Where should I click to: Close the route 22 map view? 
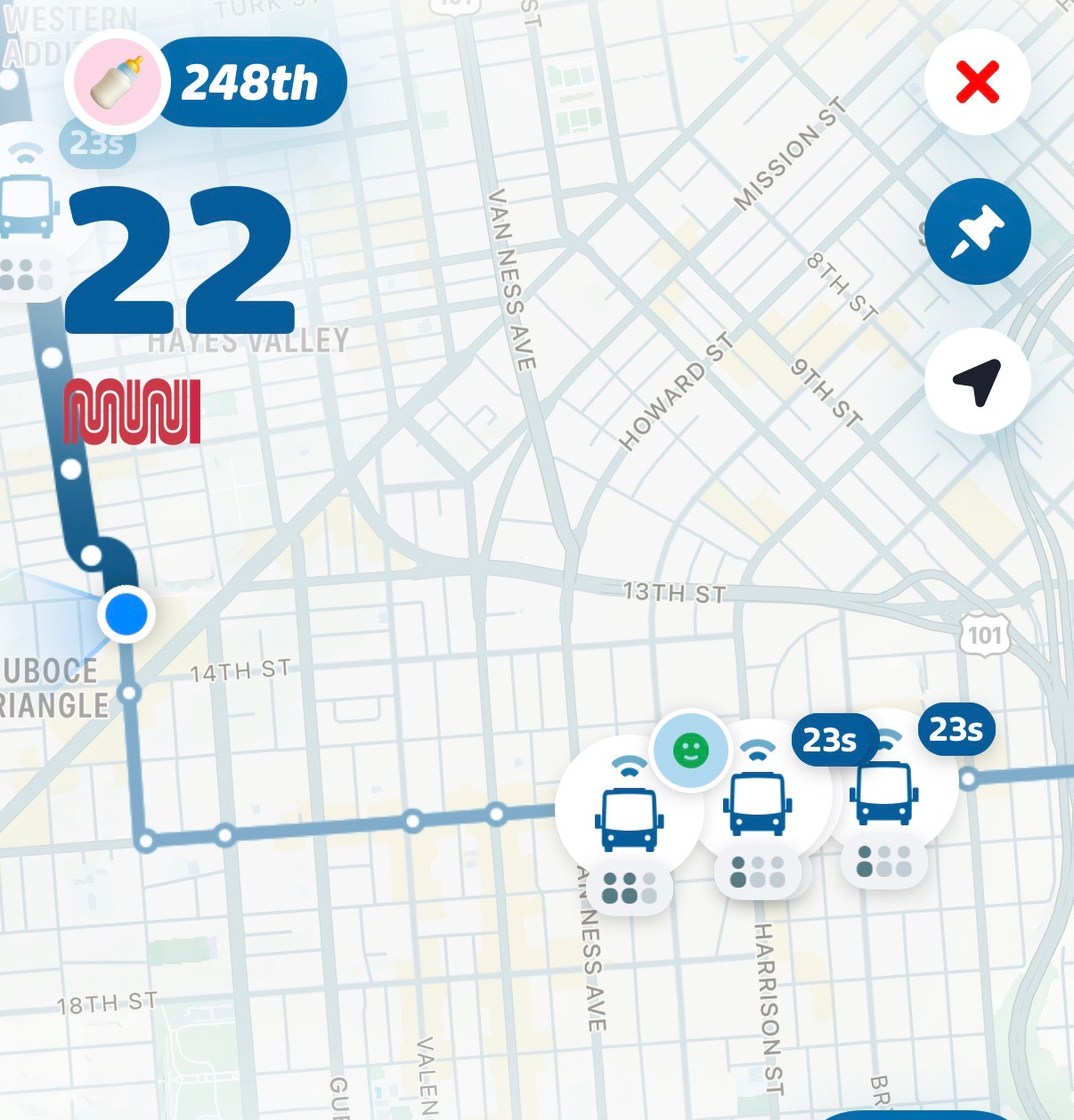[x=977, y=82]
